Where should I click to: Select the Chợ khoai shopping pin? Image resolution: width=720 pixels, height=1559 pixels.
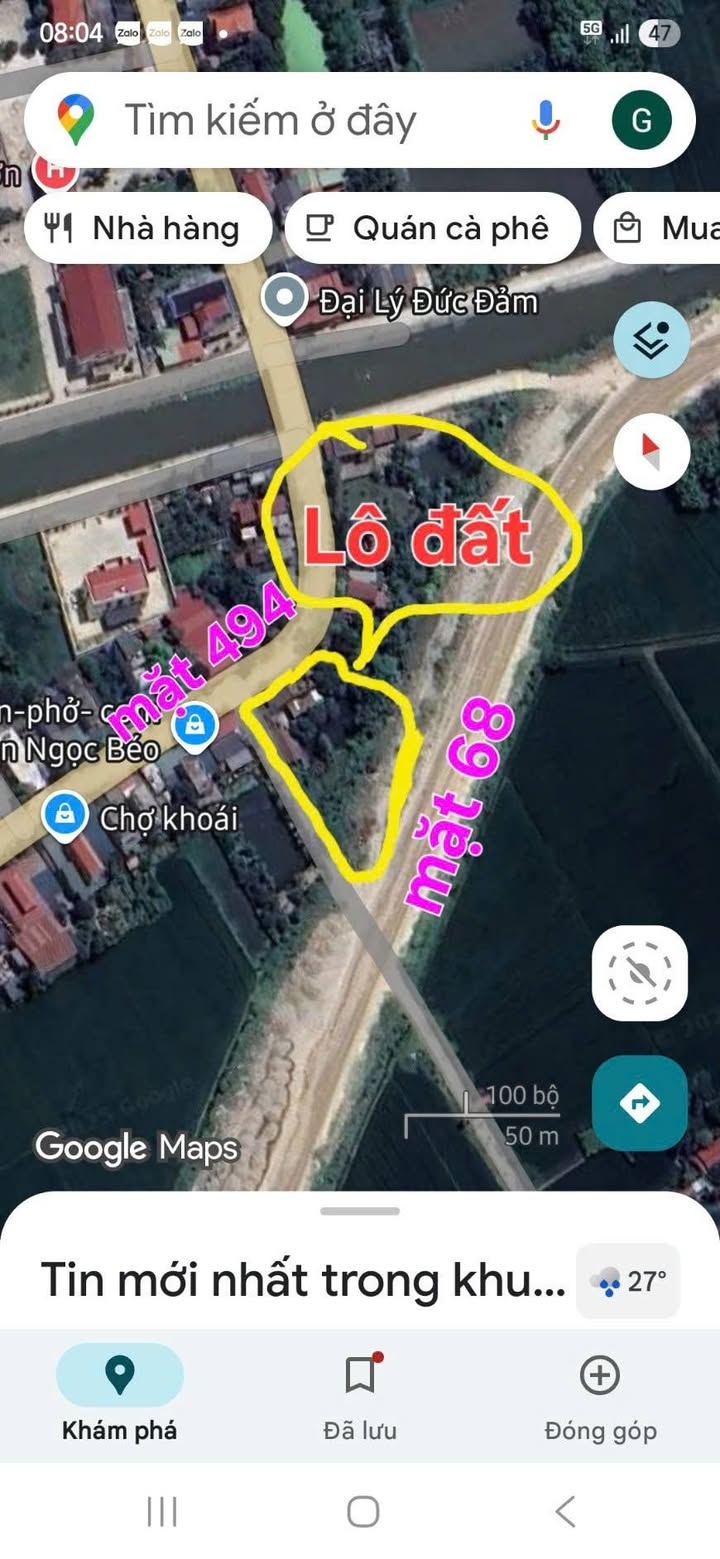coord(65,816)
